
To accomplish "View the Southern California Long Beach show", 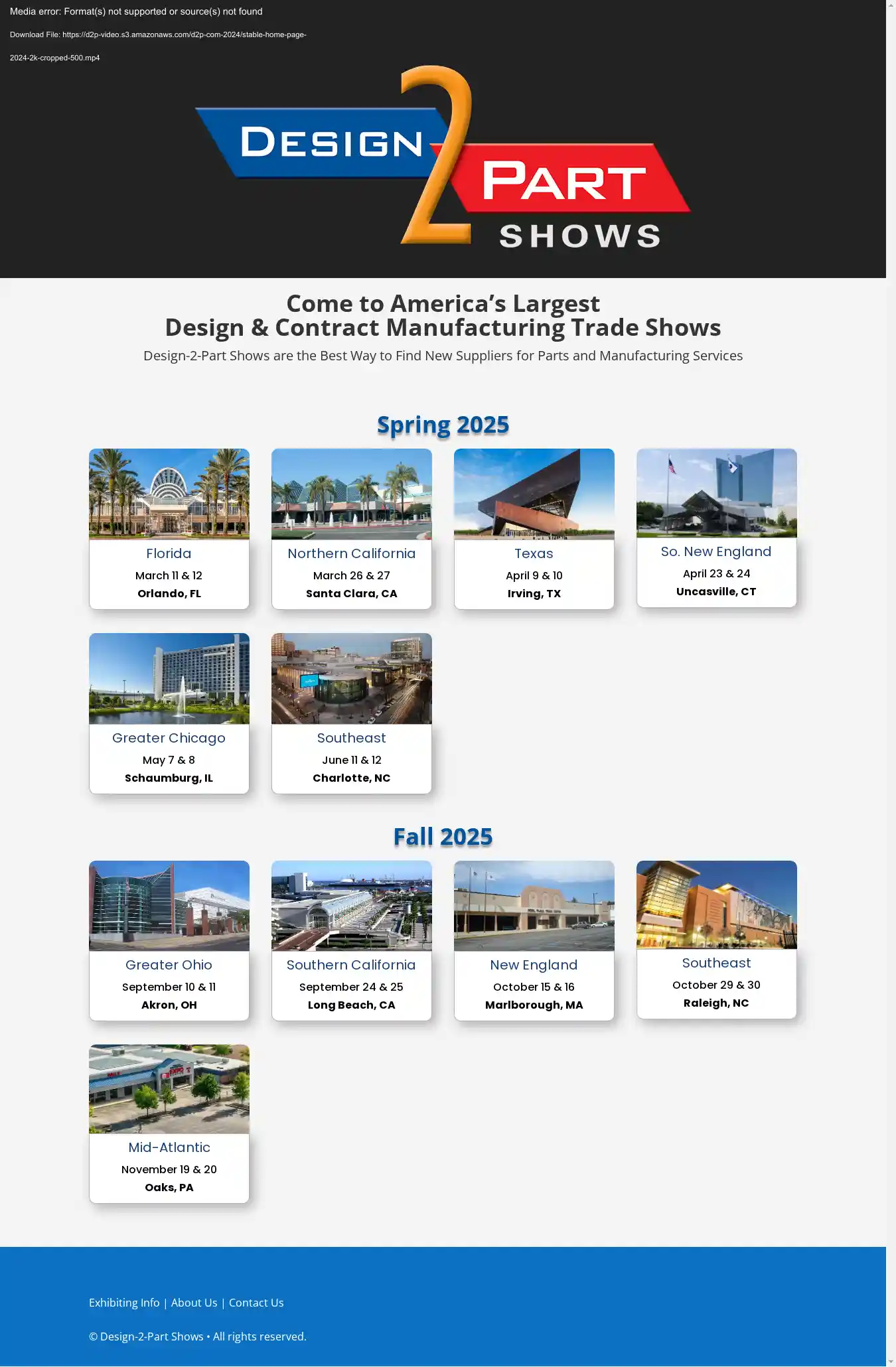I will pos(351,940).
